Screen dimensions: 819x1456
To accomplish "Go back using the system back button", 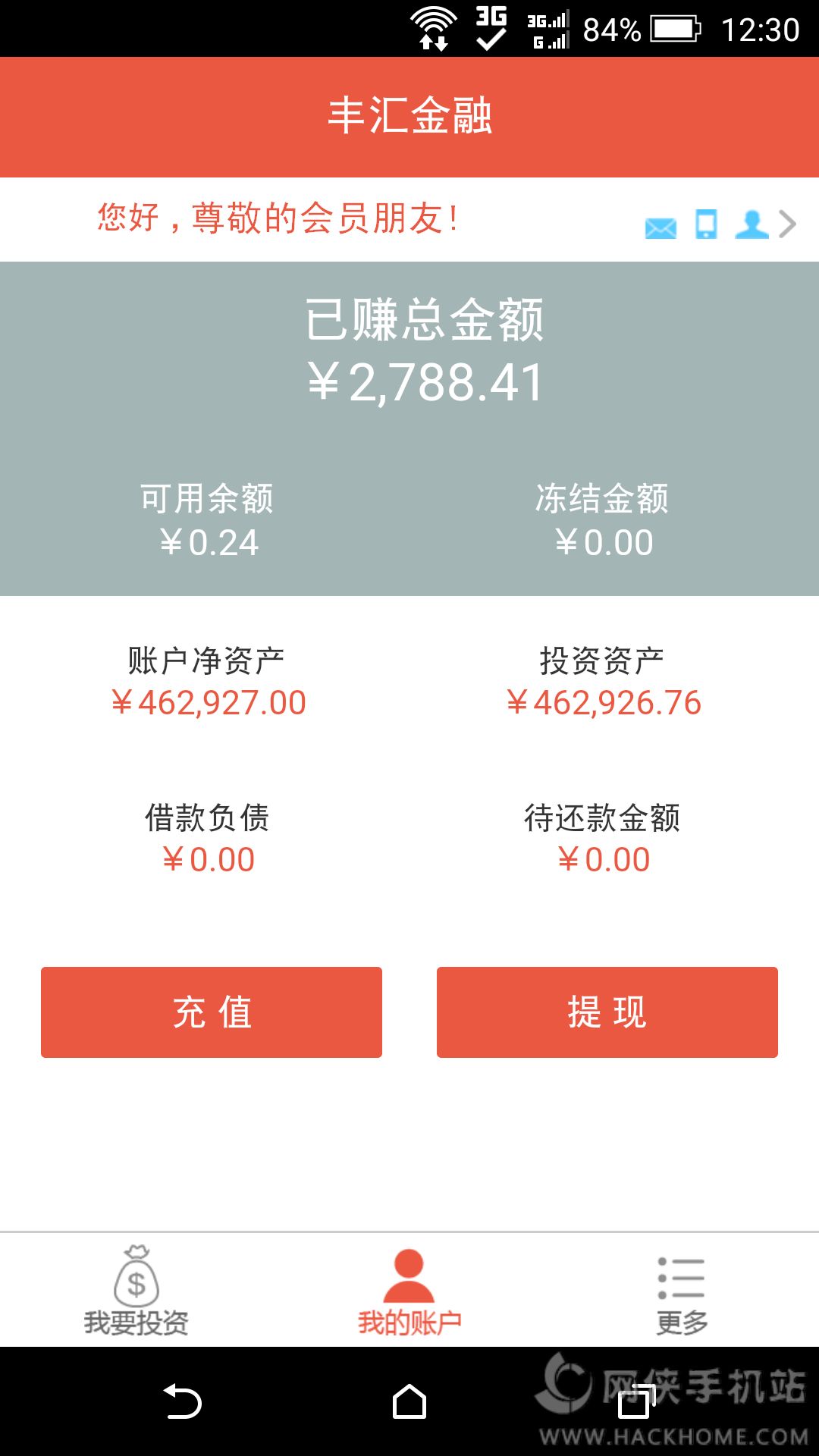I will pos(182,1401).
